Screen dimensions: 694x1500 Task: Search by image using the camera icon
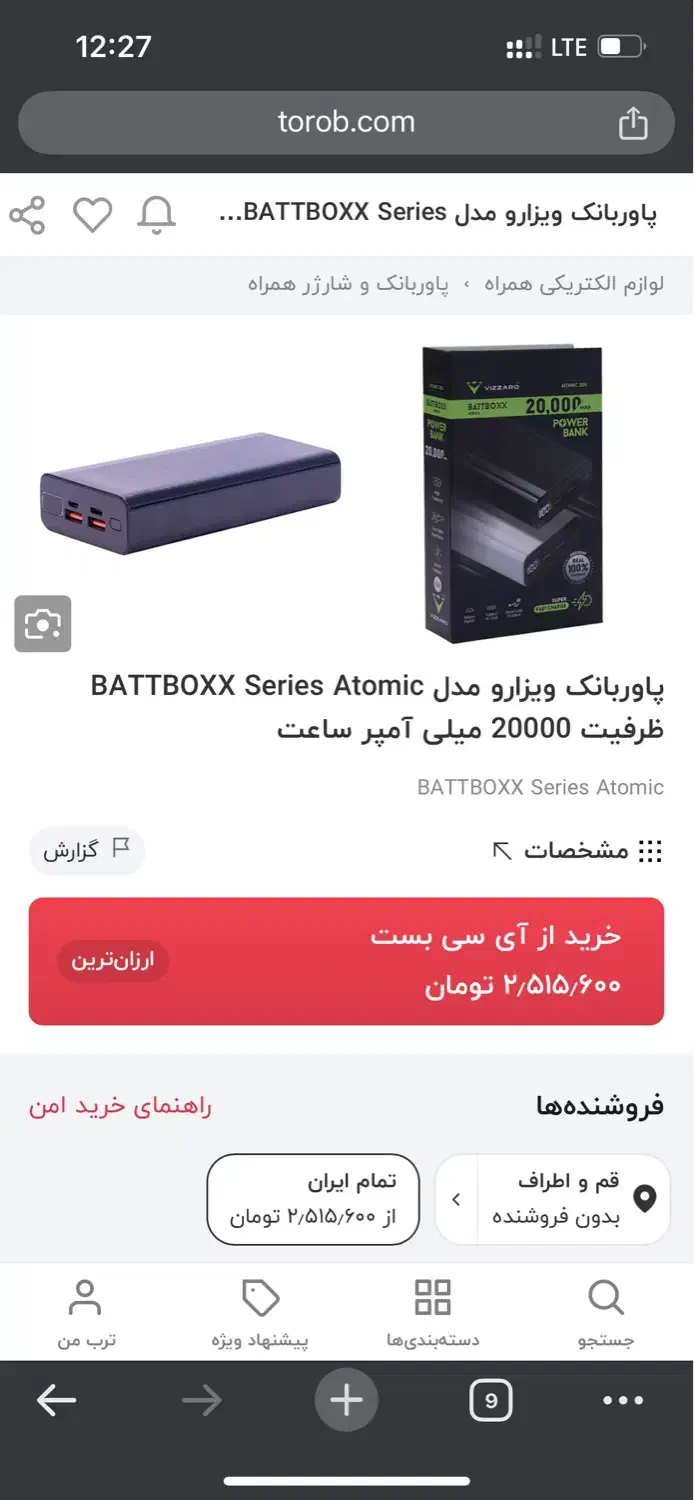click(43, 624)
